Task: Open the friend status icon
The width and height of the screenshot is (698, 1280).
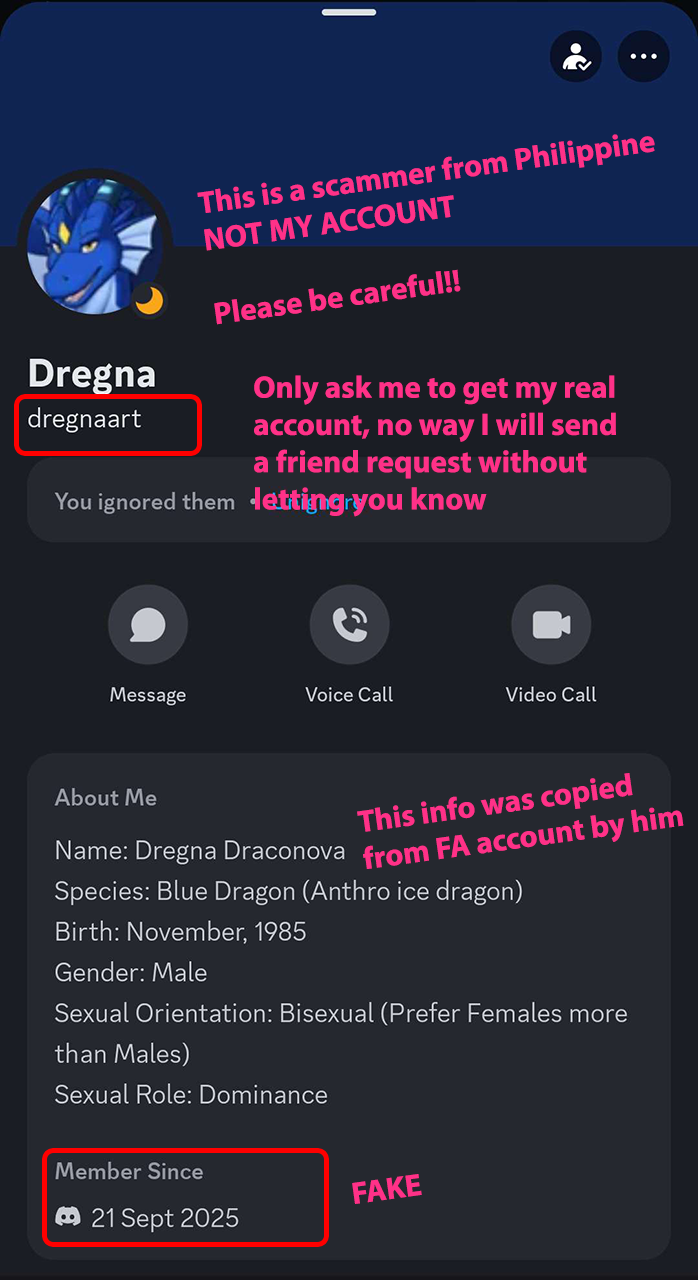Action: (x=576, y=57)
